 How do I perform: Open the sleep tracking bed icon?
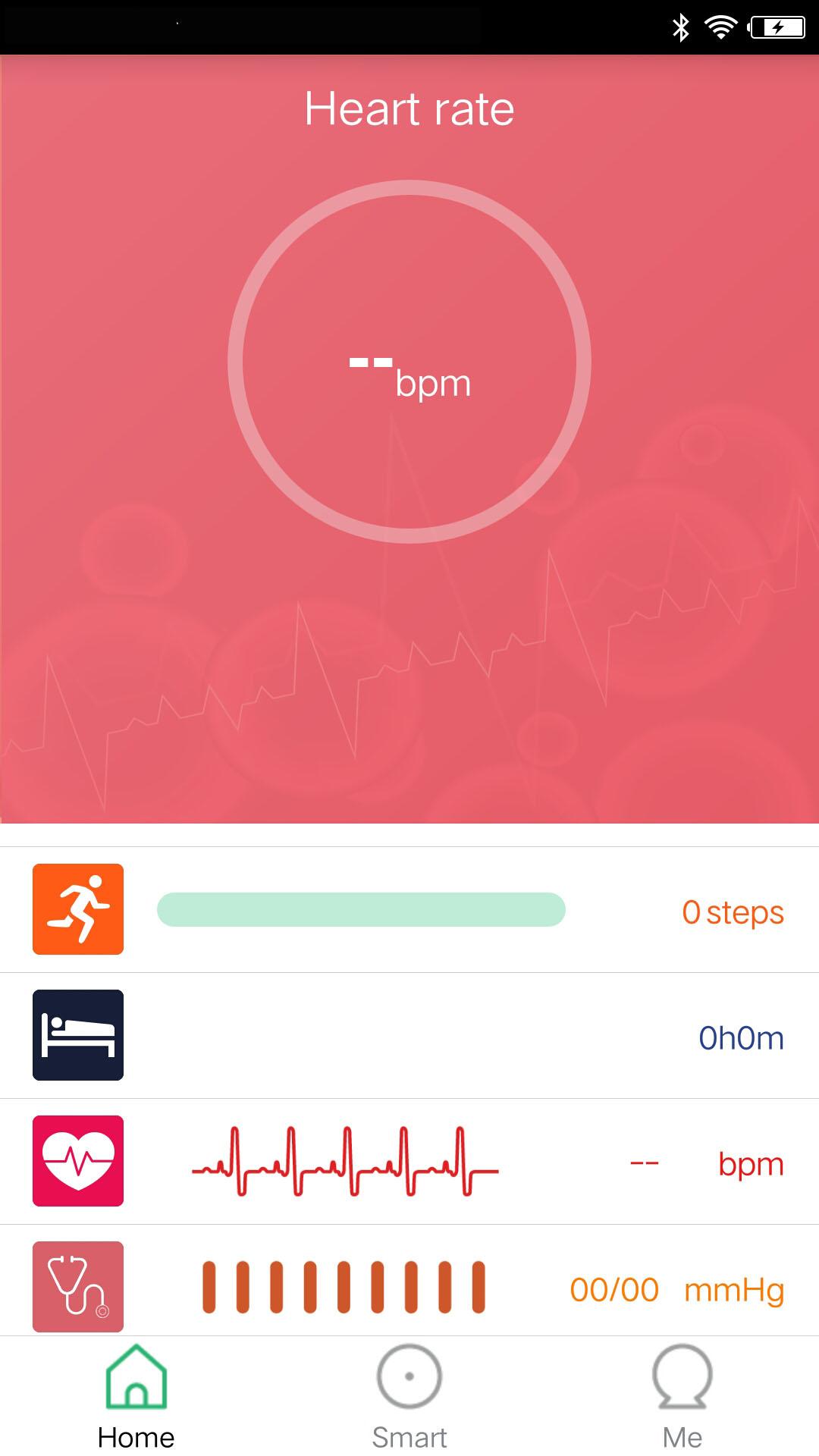[x=77, y=1036]
